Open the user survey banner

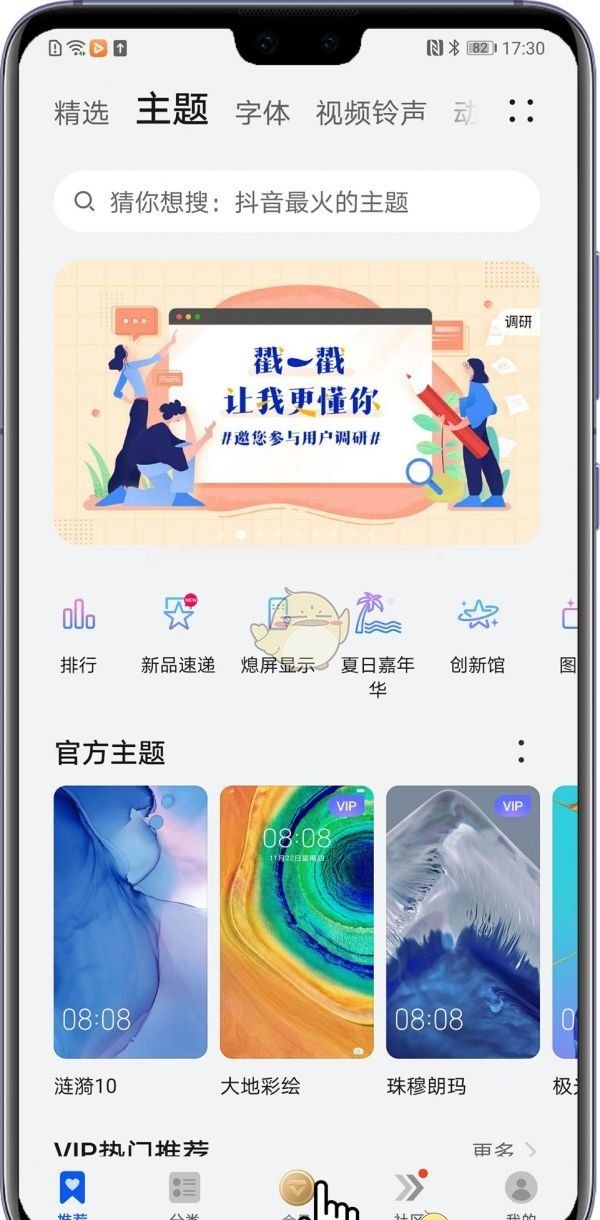[296, 402]
